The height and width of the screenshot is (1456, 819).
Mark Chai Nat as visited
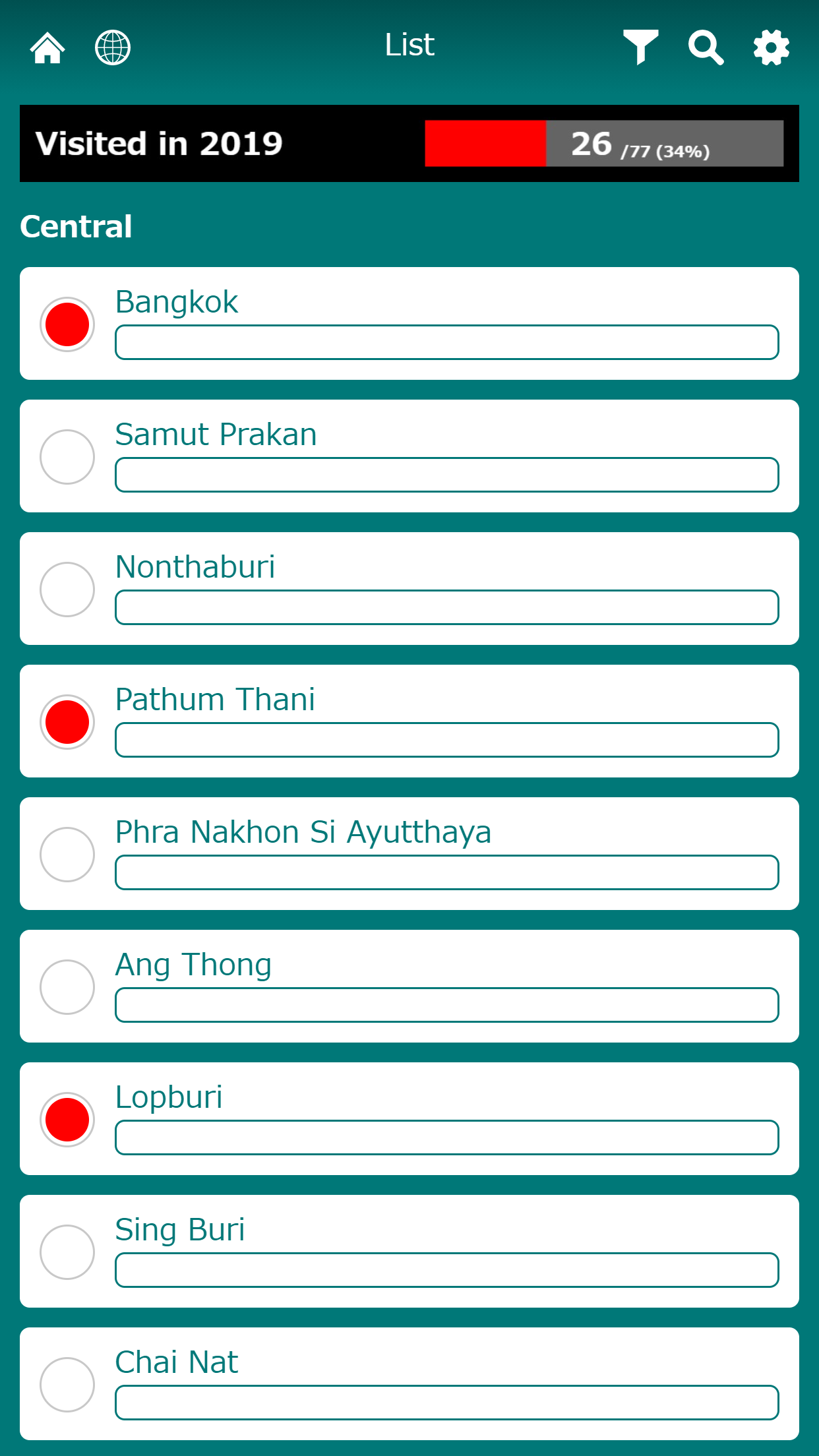(67, 1385)
